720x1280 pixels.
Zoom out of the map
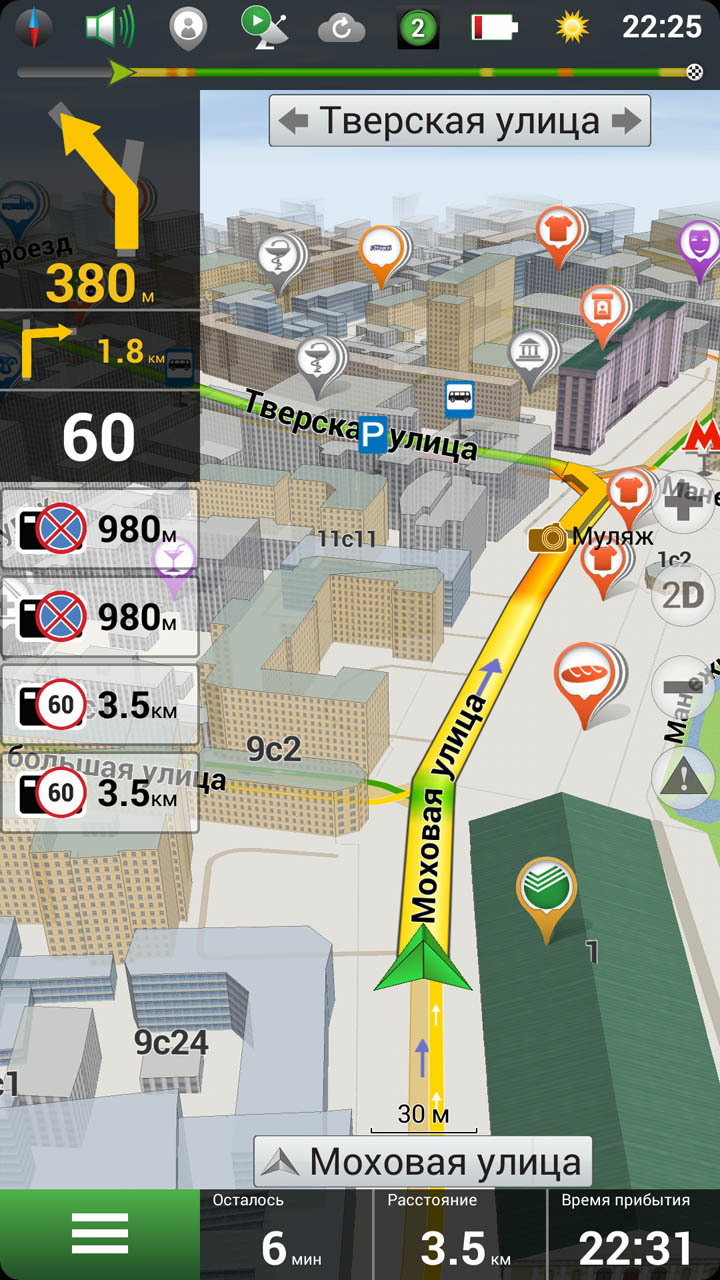click(683, 688)
